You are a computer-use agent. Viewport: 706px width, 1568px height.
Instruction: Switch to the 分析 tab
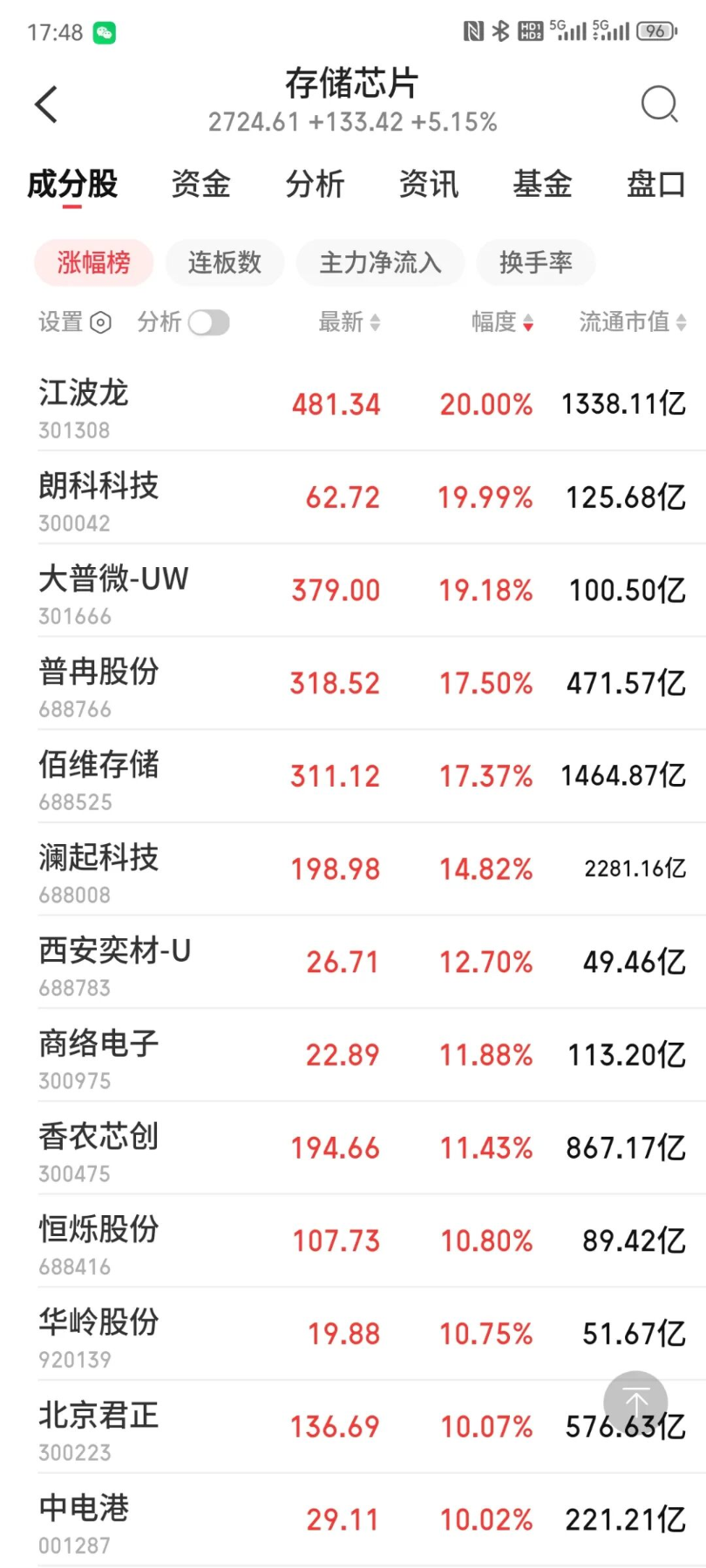click(315, 185)
